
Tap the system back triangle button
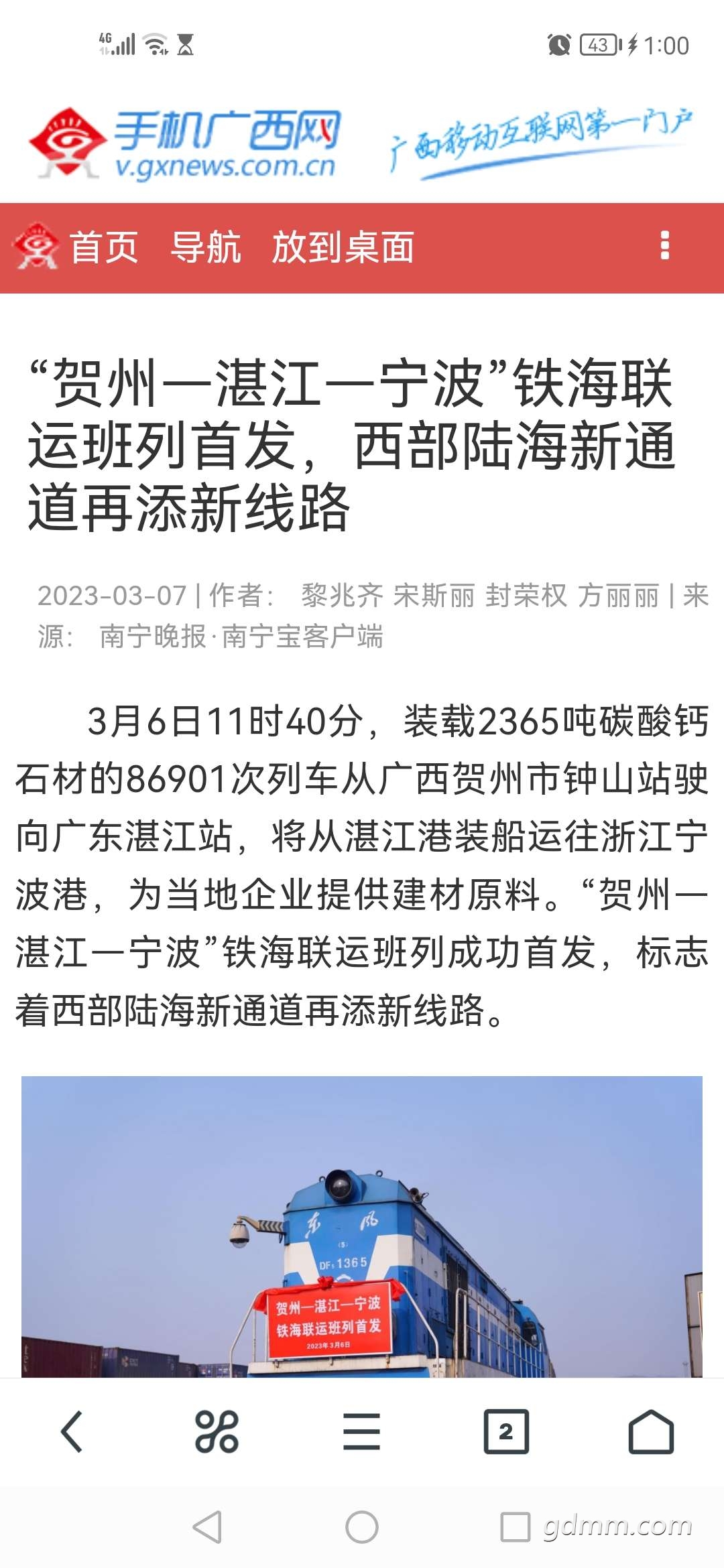207,1527
